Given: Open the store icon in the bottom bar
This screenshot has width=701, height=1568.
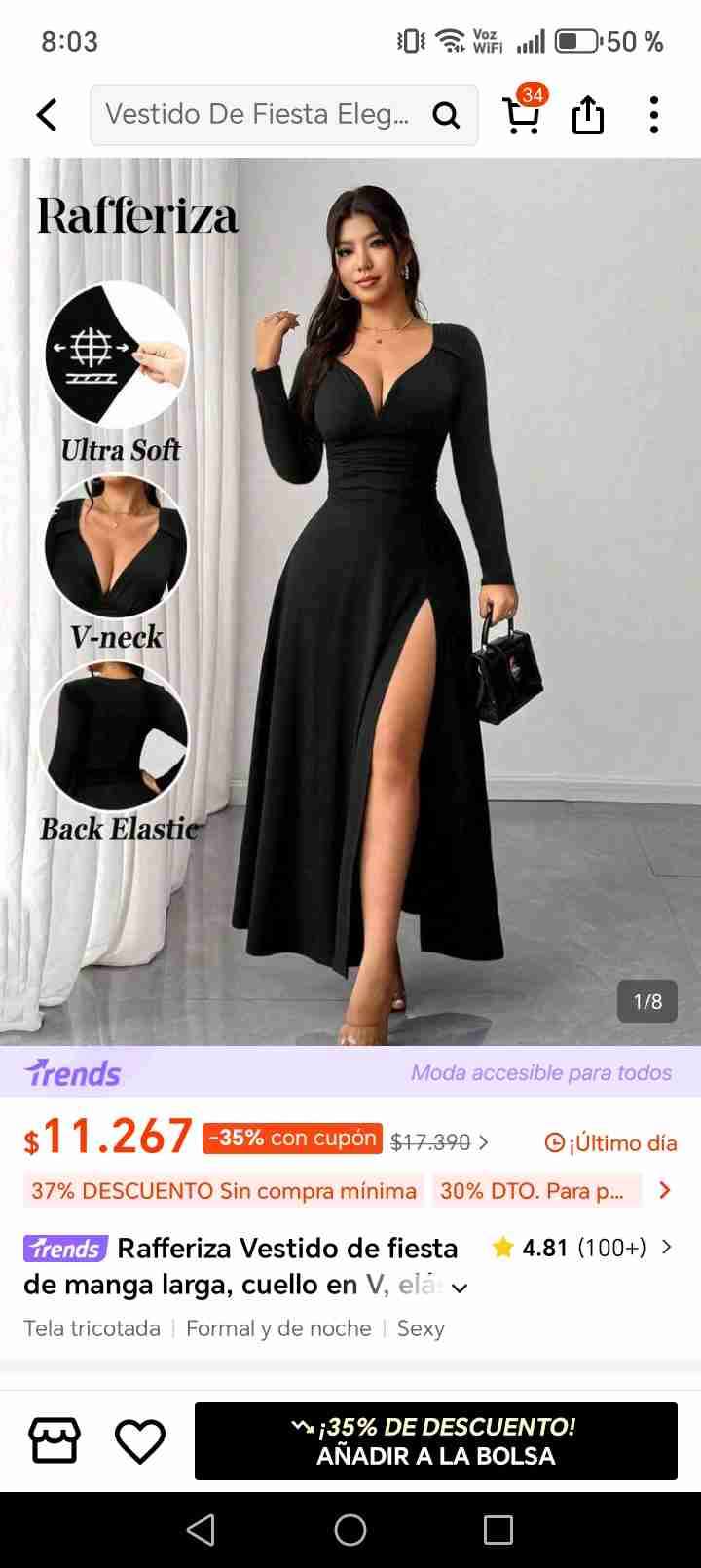Looking at the screenshot, I should [54, 1438].
